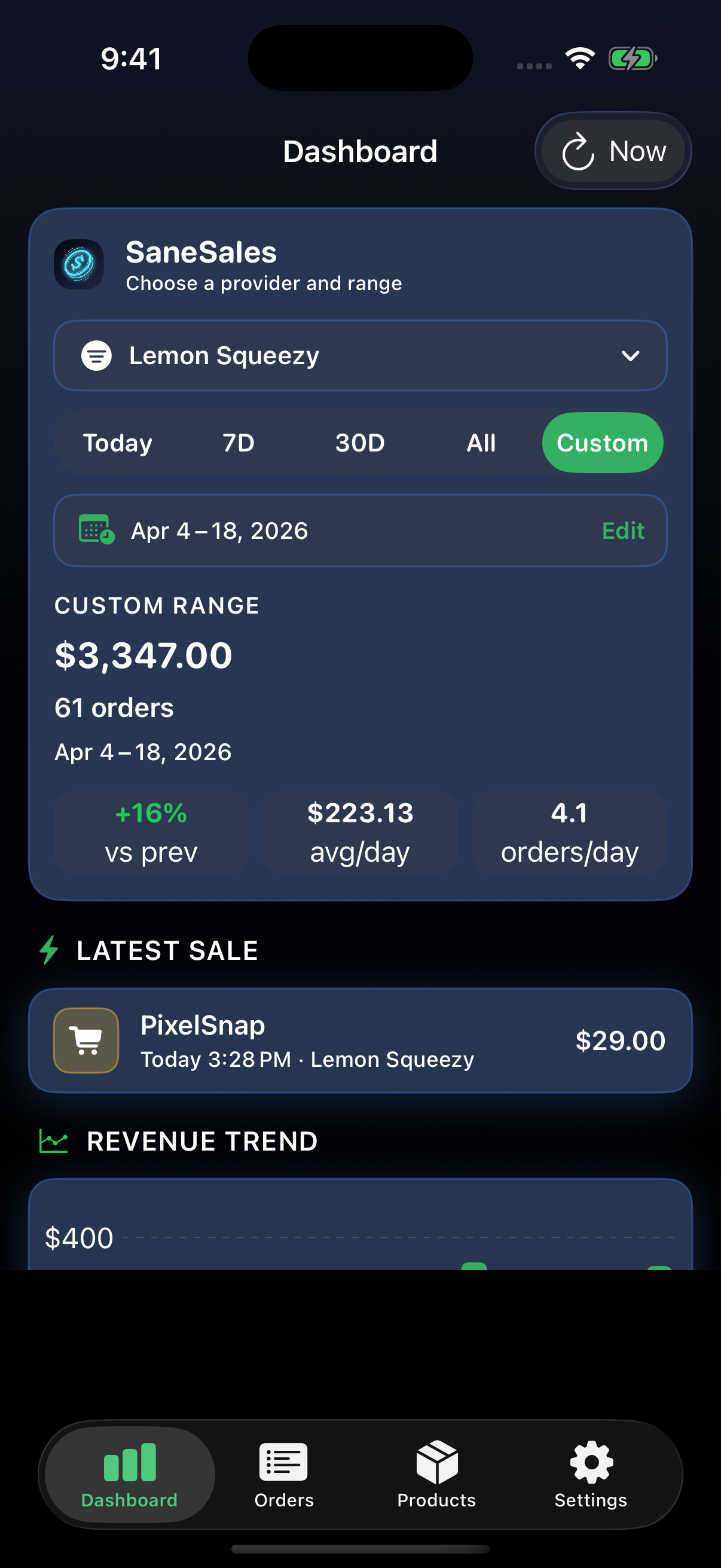
Task: Select the All range
Action: tap(481, 443)
